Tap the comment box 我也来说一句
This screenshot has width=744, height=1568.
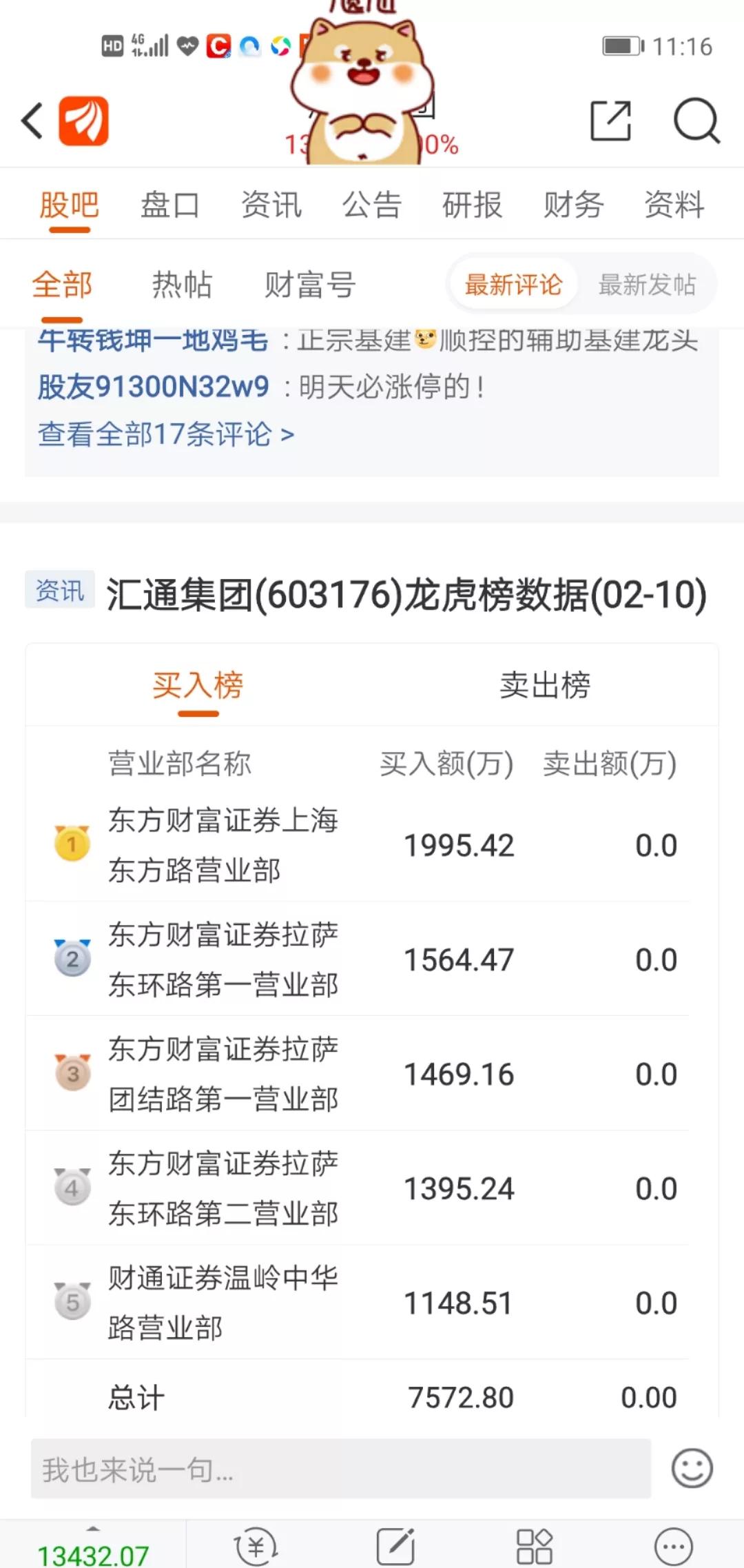point(341,1468)
